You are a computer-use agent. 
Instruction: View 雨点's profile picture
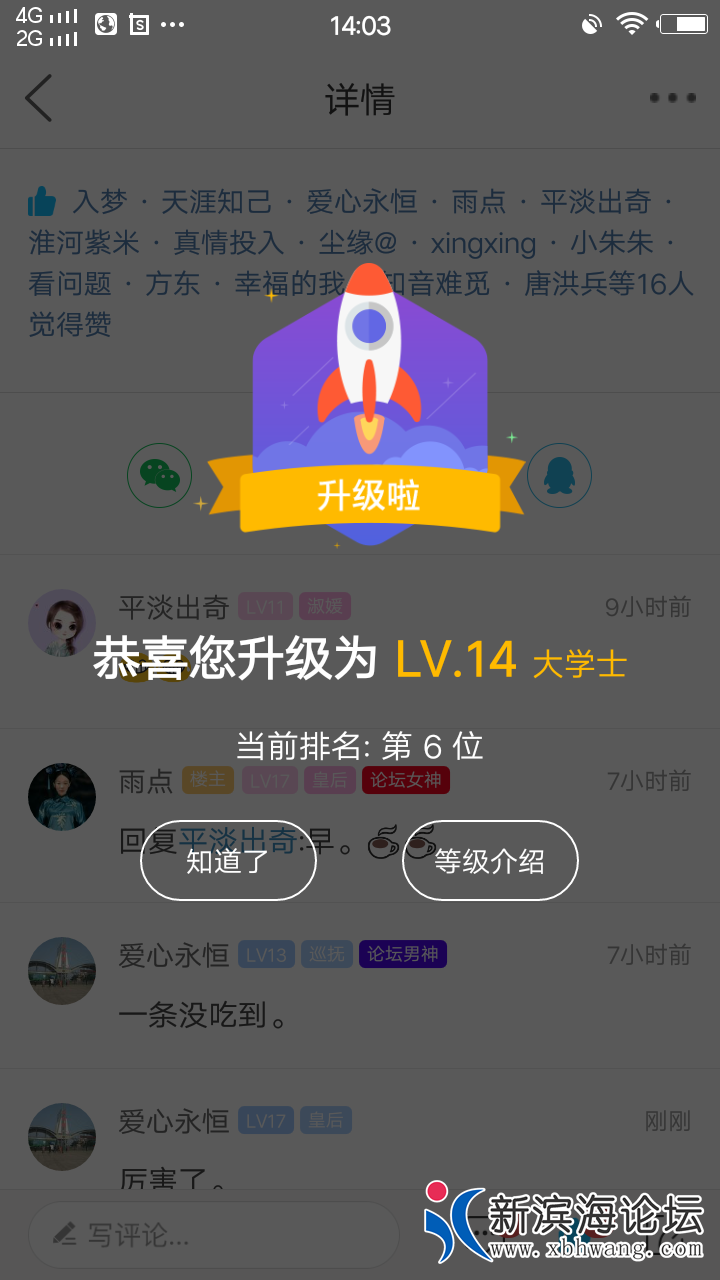[62, 797]
